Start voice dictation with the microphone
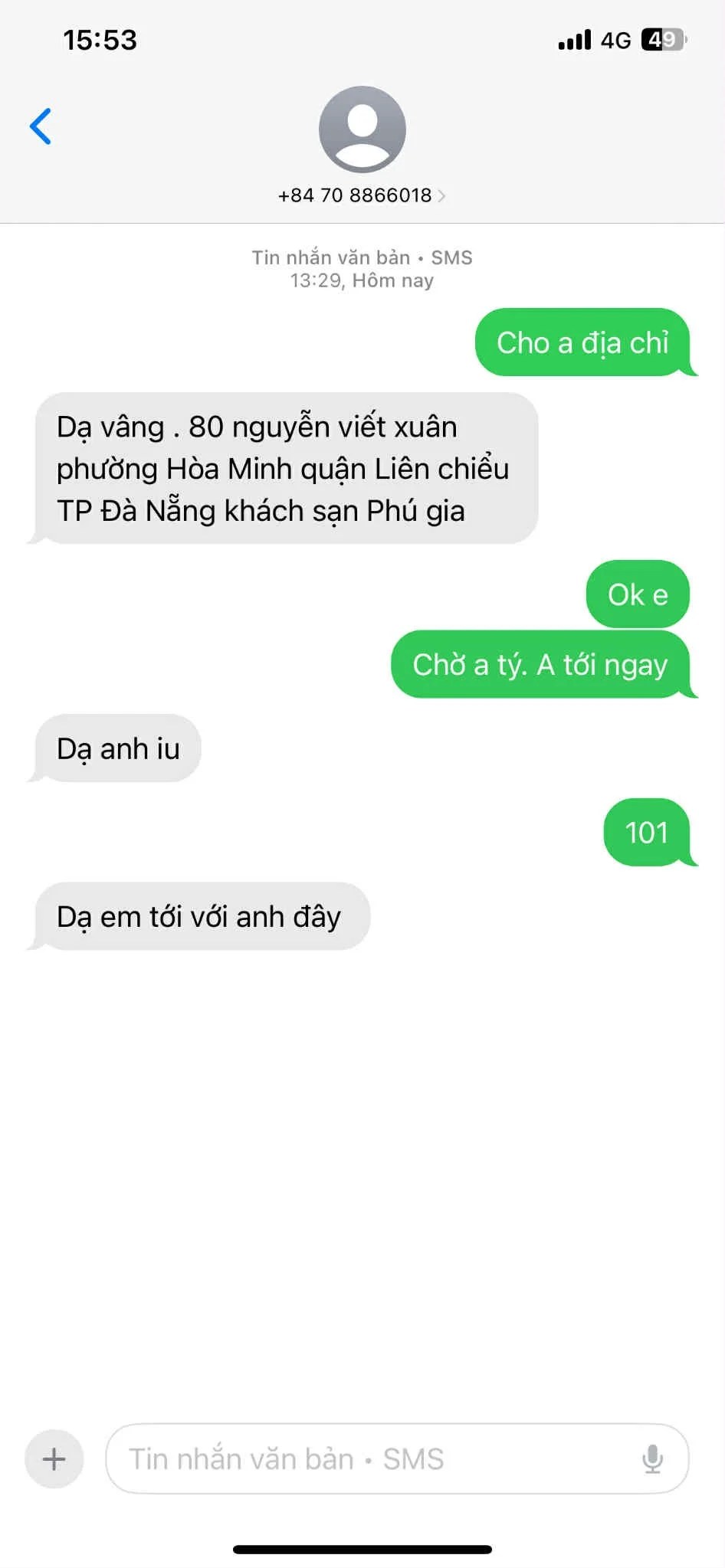Screen dimensions: 725x1568 [x=652, y=1458]
